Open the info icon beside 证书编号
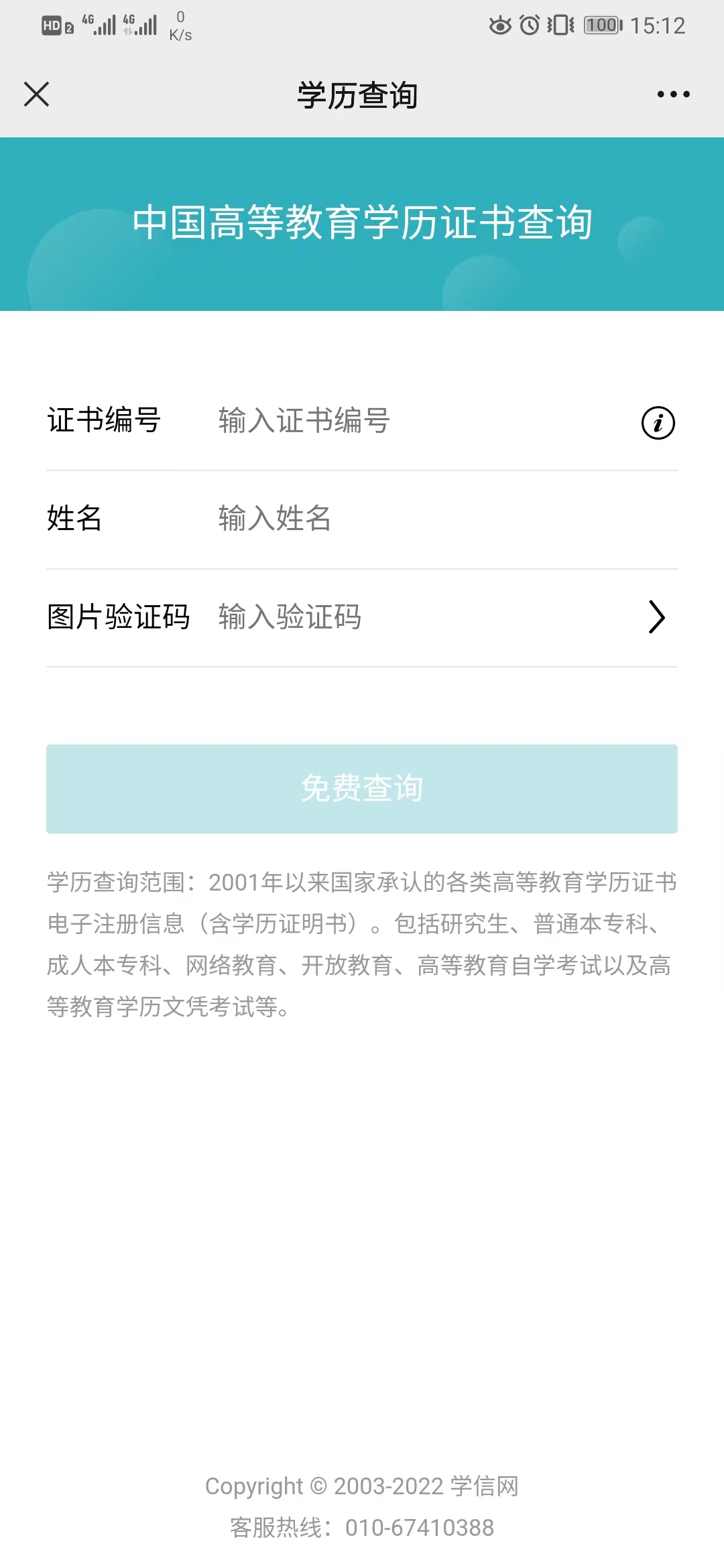 tap(658, 423)
